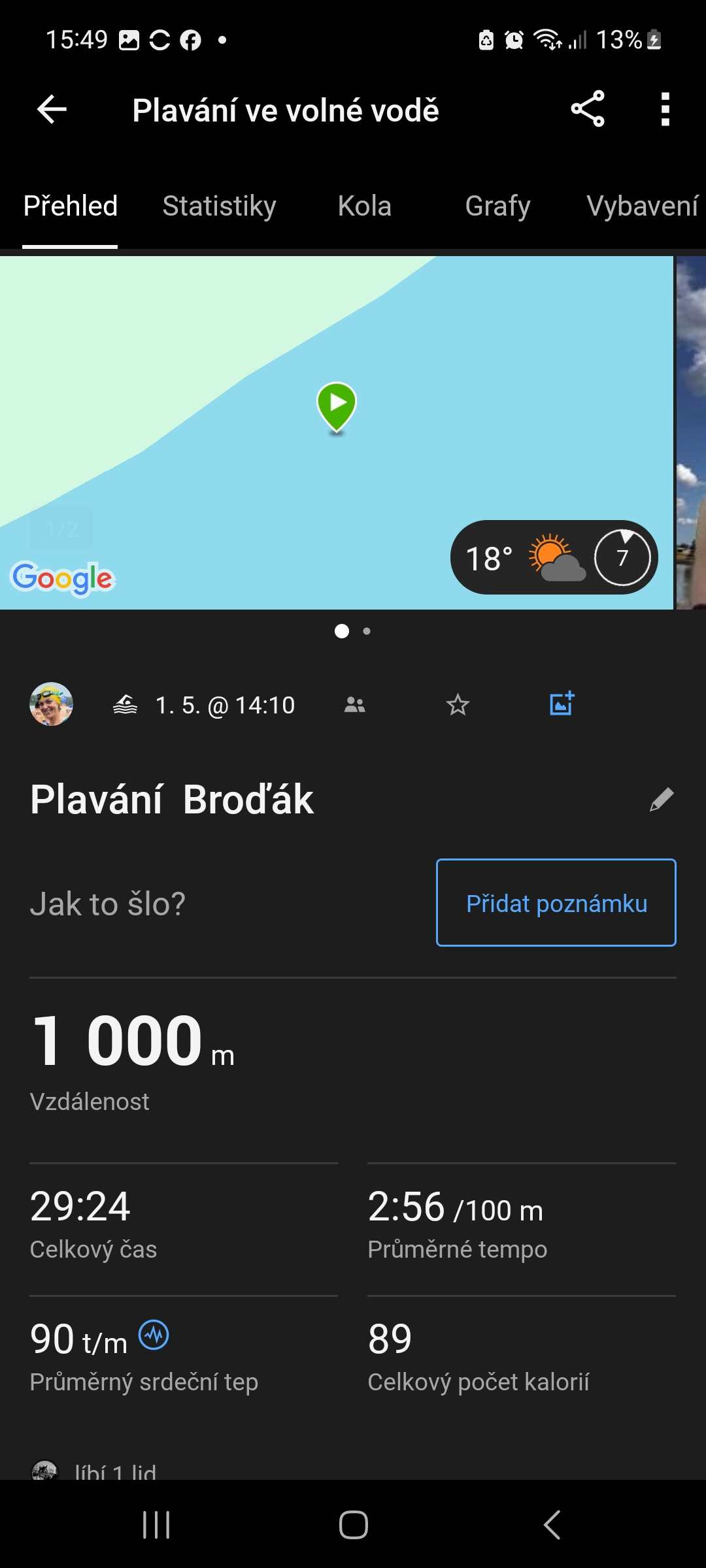The height and width of the screenshot is (1568, 706).
Task: Open the user profile avatar
Action: click(51, 704)
